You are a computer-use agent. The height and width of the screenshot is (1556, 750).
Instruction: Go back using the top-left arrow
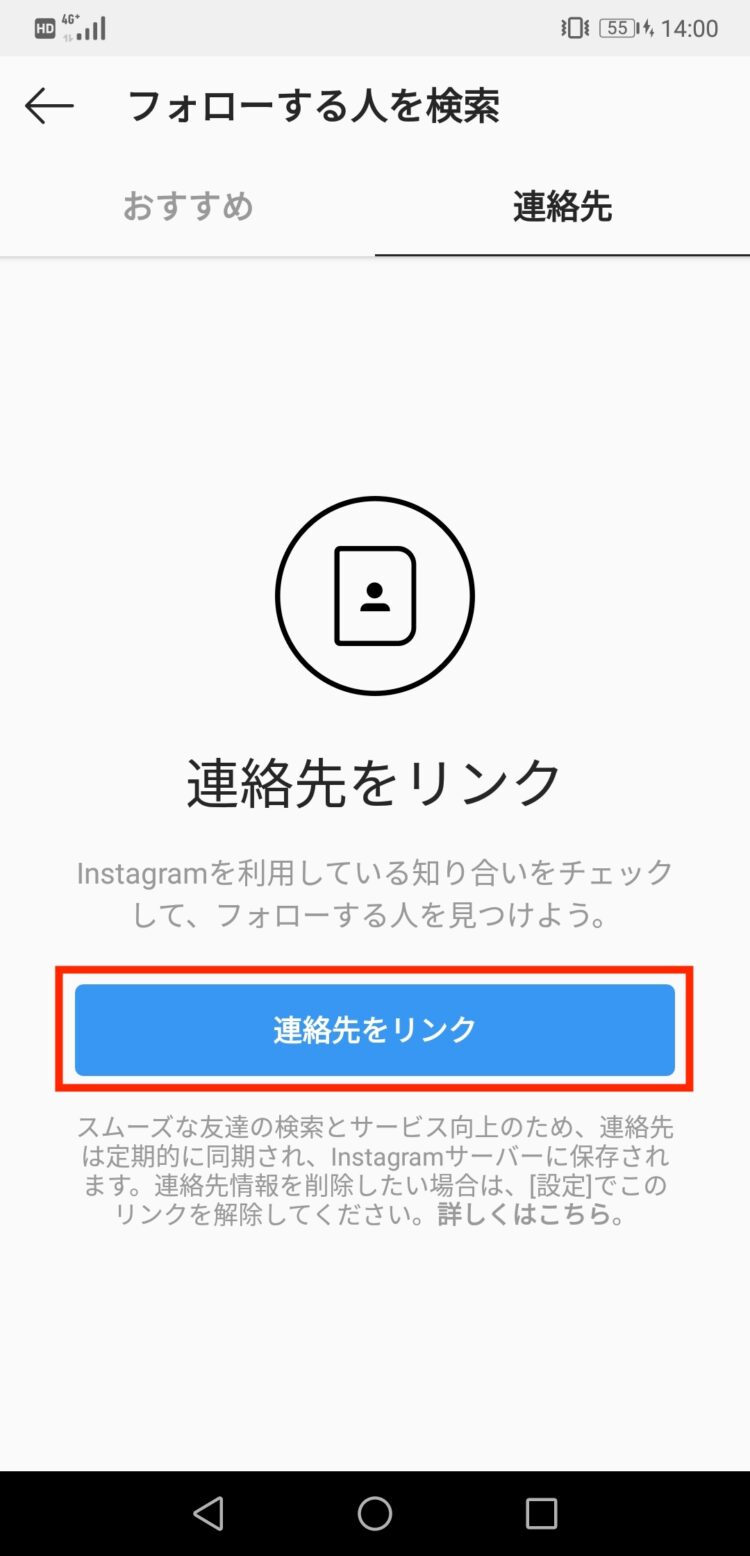pyautogui.click(x=49, y=106)
